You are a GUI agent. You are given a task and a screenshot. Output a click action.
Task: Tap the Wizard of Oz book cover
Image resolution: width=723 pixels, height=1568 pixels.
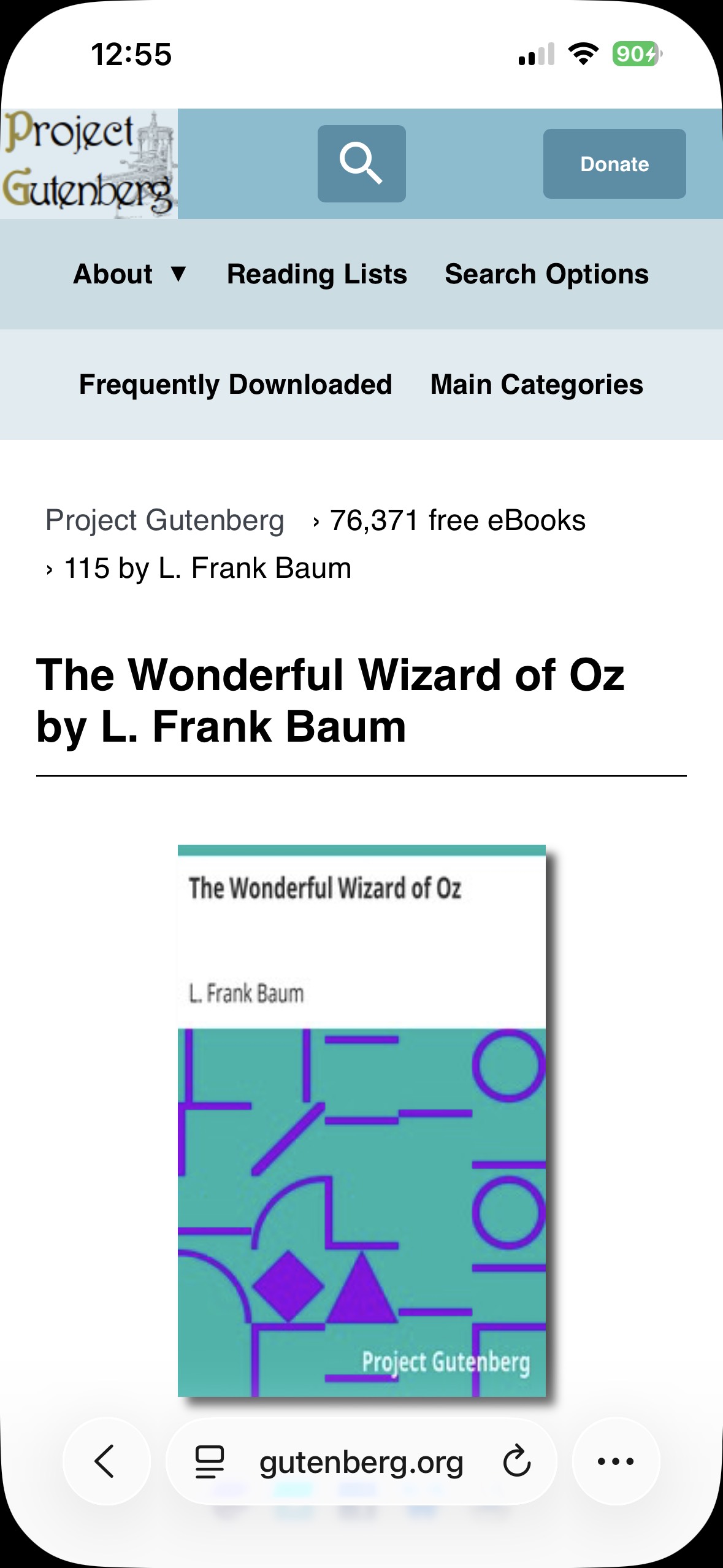[x=362, y=1121]
